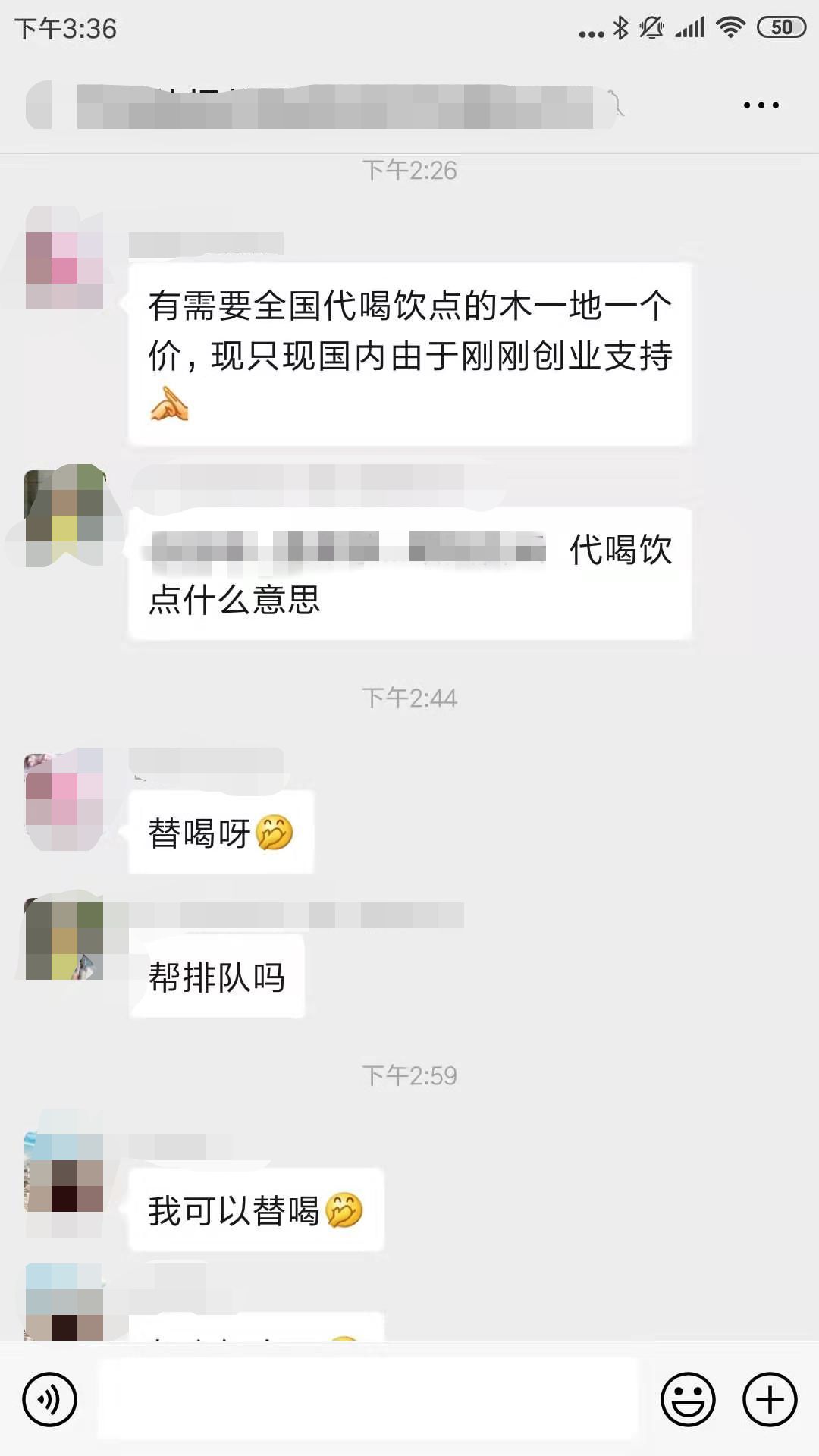Viewport: 819px width, 1456px height.
Task: Open the plus attachments menu
Action: click(770, 1399)
